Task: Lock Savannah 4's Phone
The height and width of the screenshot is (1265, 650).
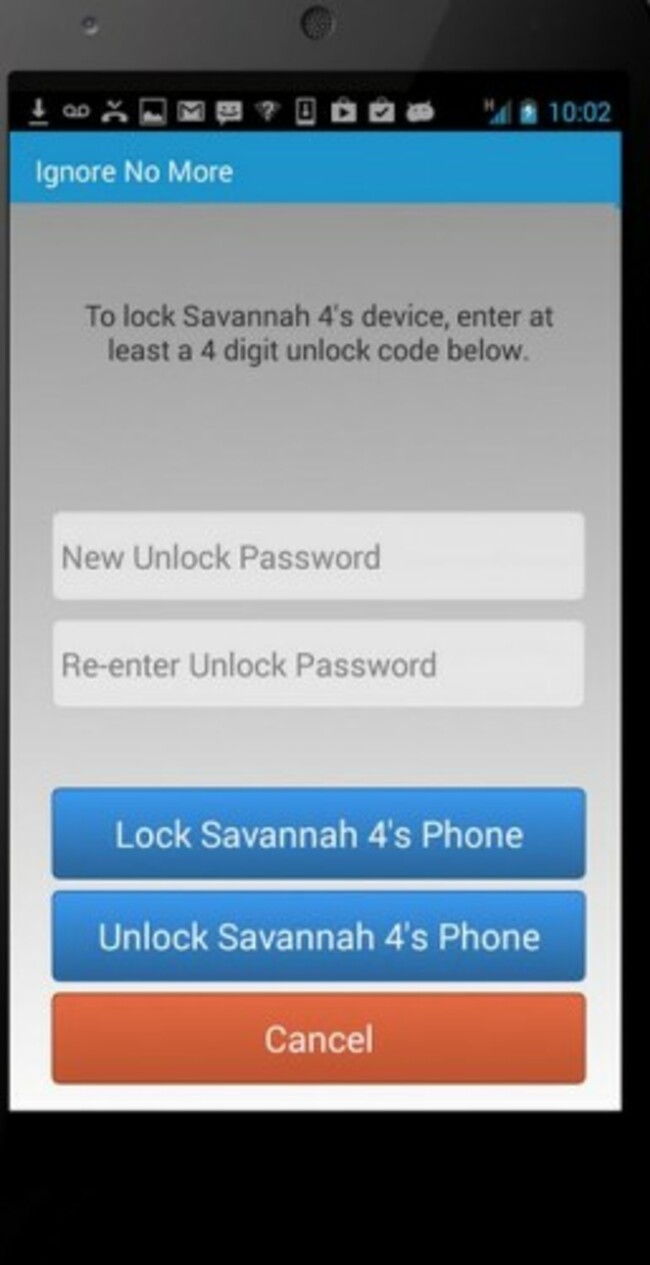Action: click(x=318, y=833)
